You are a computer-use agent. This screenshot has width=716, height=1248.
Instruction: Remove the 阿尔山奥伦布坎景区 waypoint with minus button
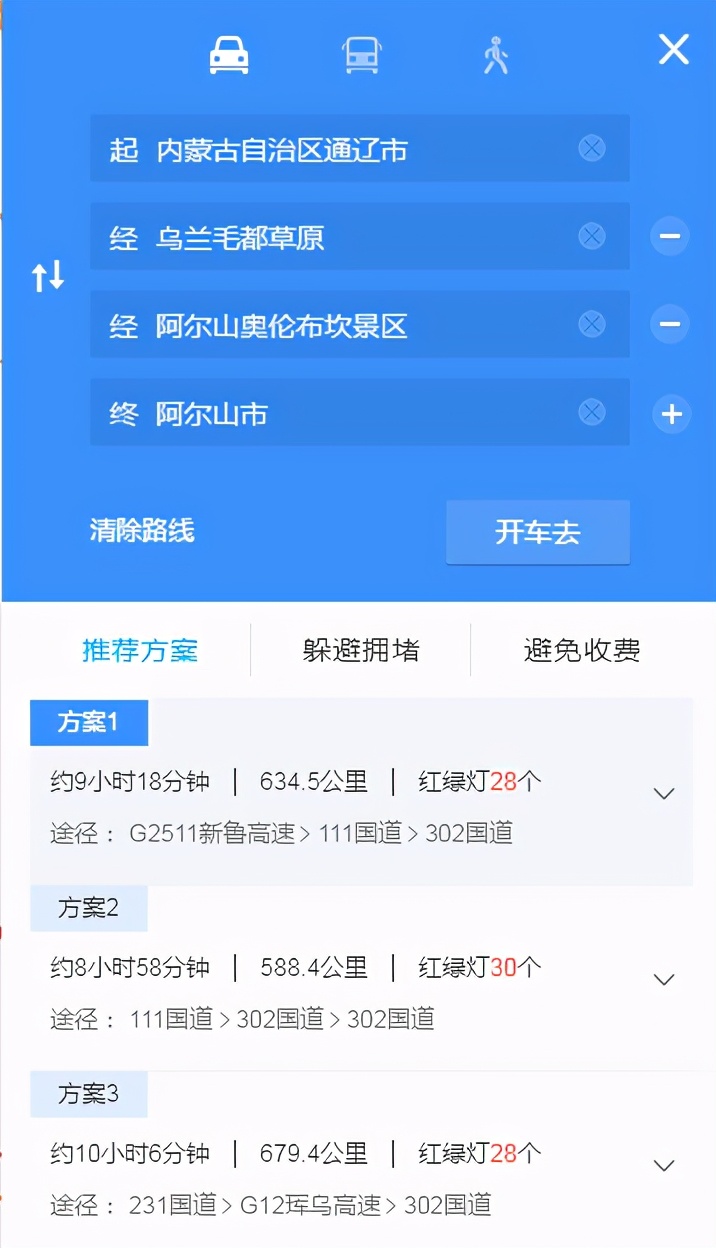pos(670,325)
